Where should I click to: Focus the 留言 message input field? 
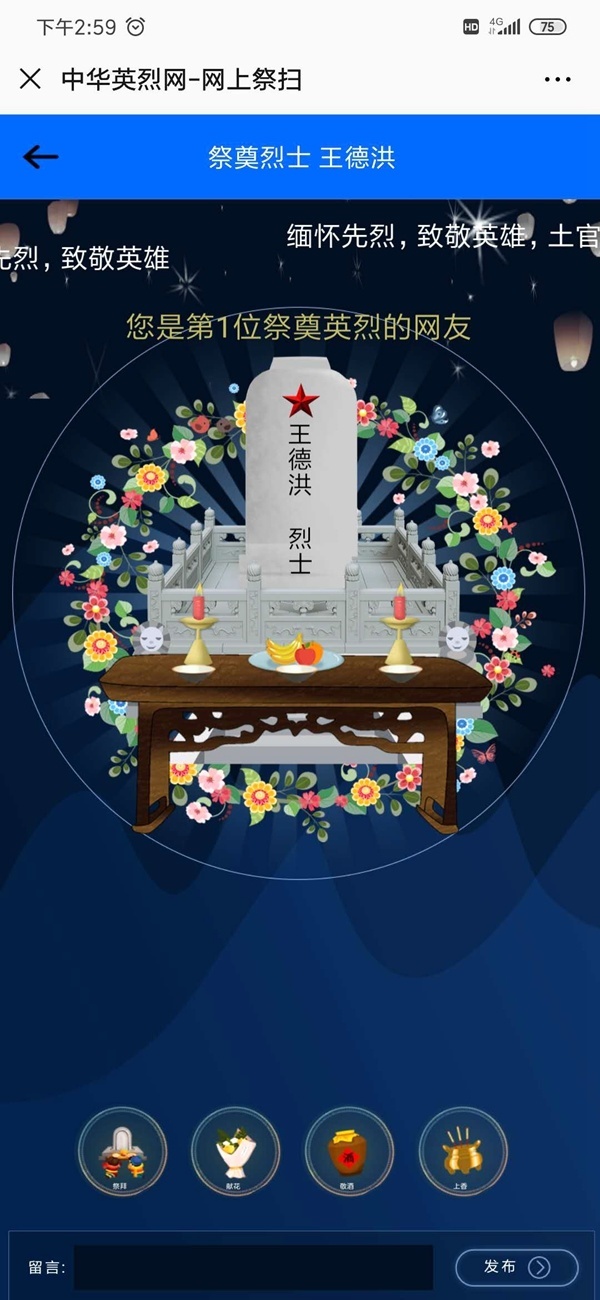pos(253,1267)
